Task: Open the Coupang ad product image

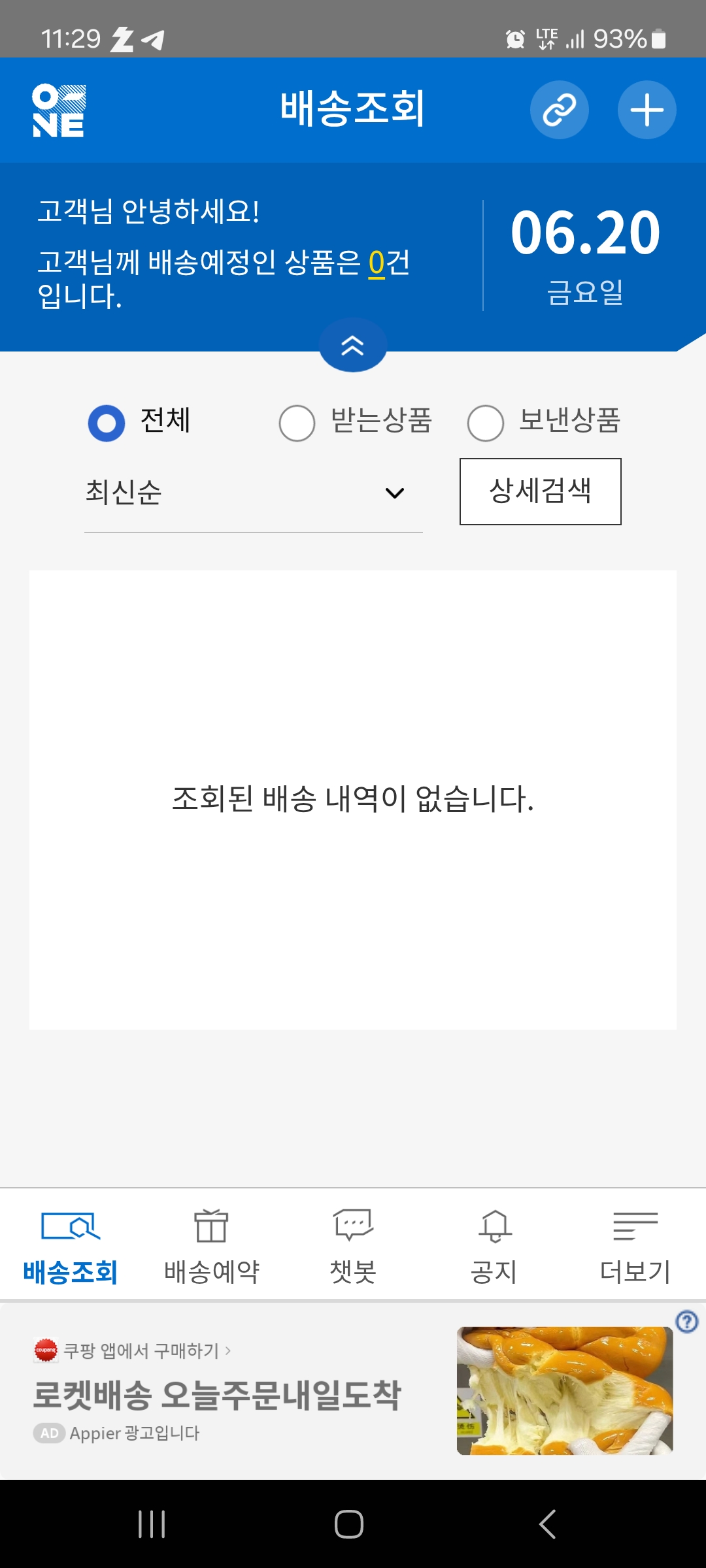Action: tap(565, 1391)
